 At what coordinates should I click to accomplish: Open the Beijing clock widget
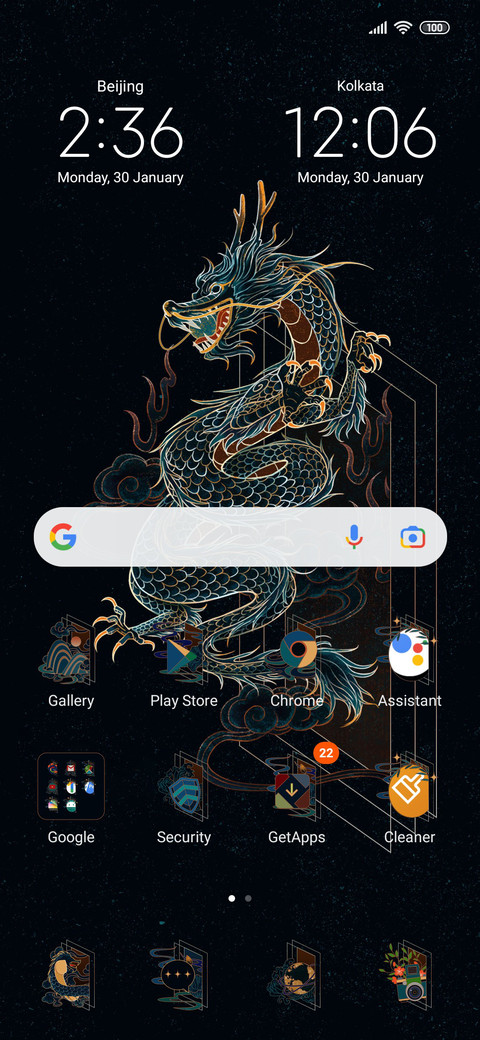[120, 131]
